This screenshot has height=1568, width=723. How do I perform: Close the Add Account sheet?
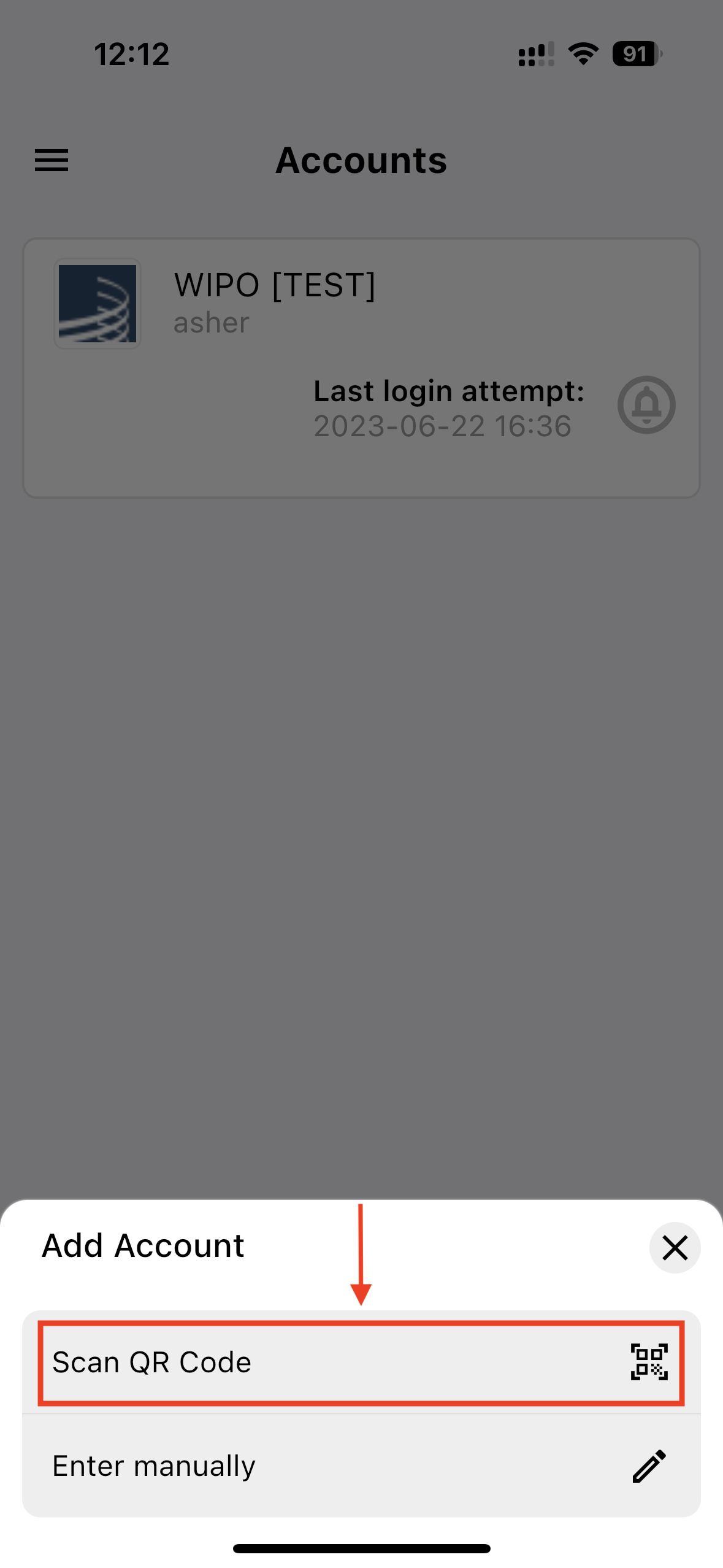(675, 1248)
